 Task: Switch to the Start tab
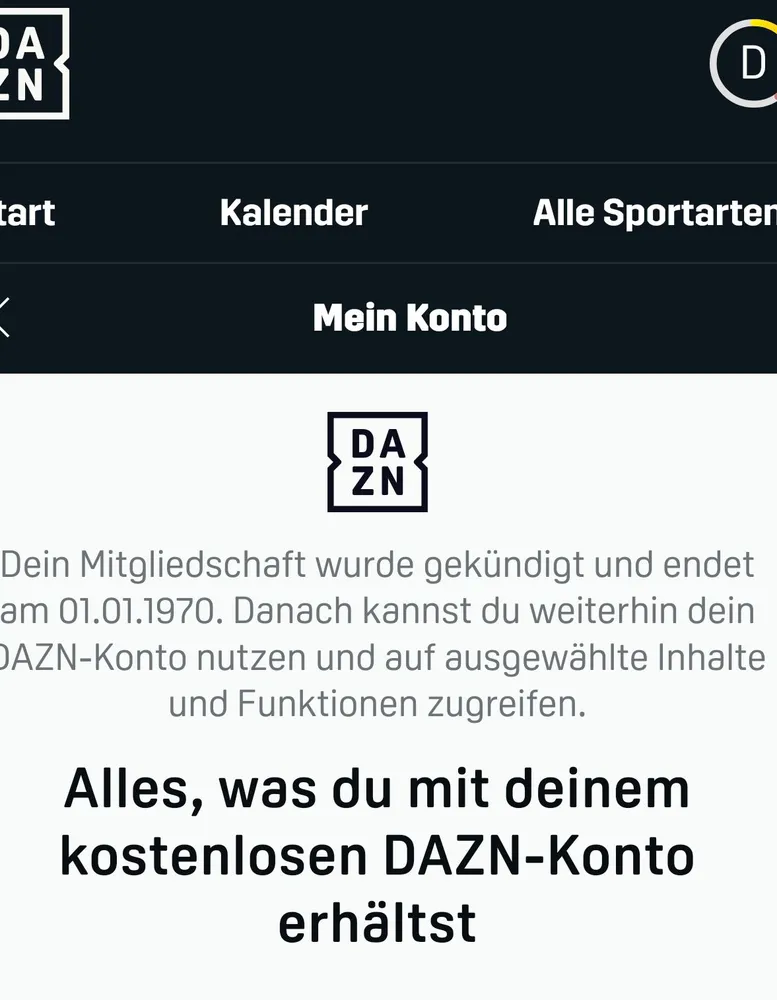tap(27, 213)
